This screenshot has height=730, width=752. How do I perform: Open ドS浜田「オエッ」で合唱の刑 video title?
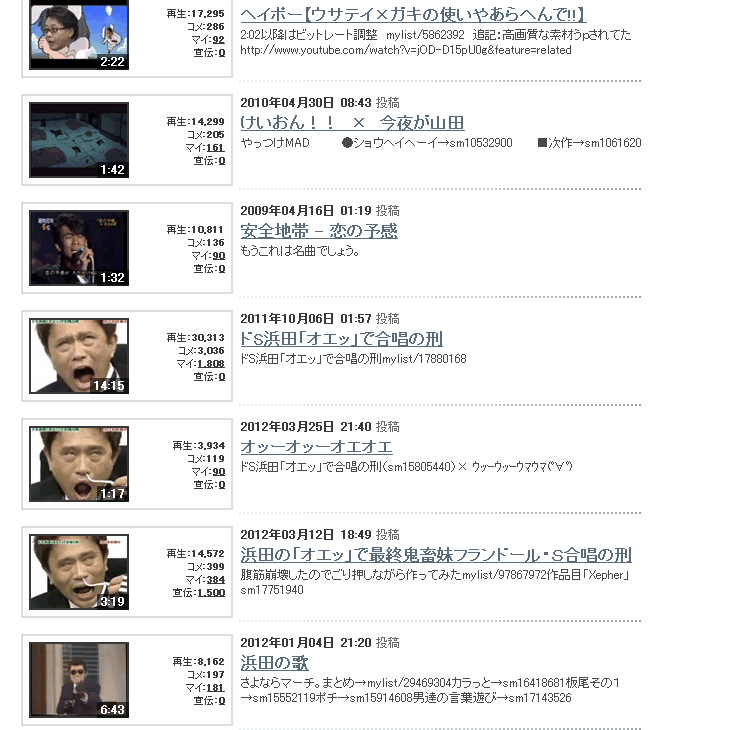pos(341,339)
